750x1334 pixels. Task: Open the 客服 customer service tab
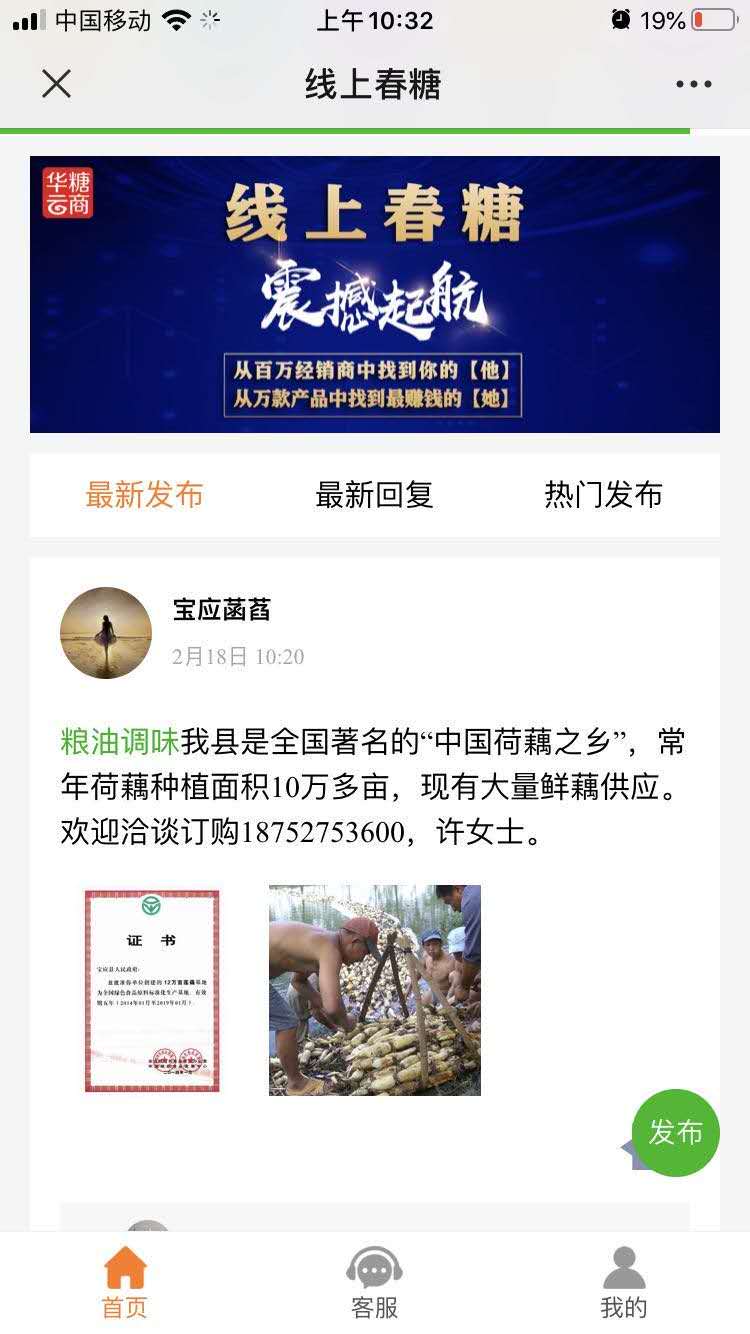pos(375,1283)
